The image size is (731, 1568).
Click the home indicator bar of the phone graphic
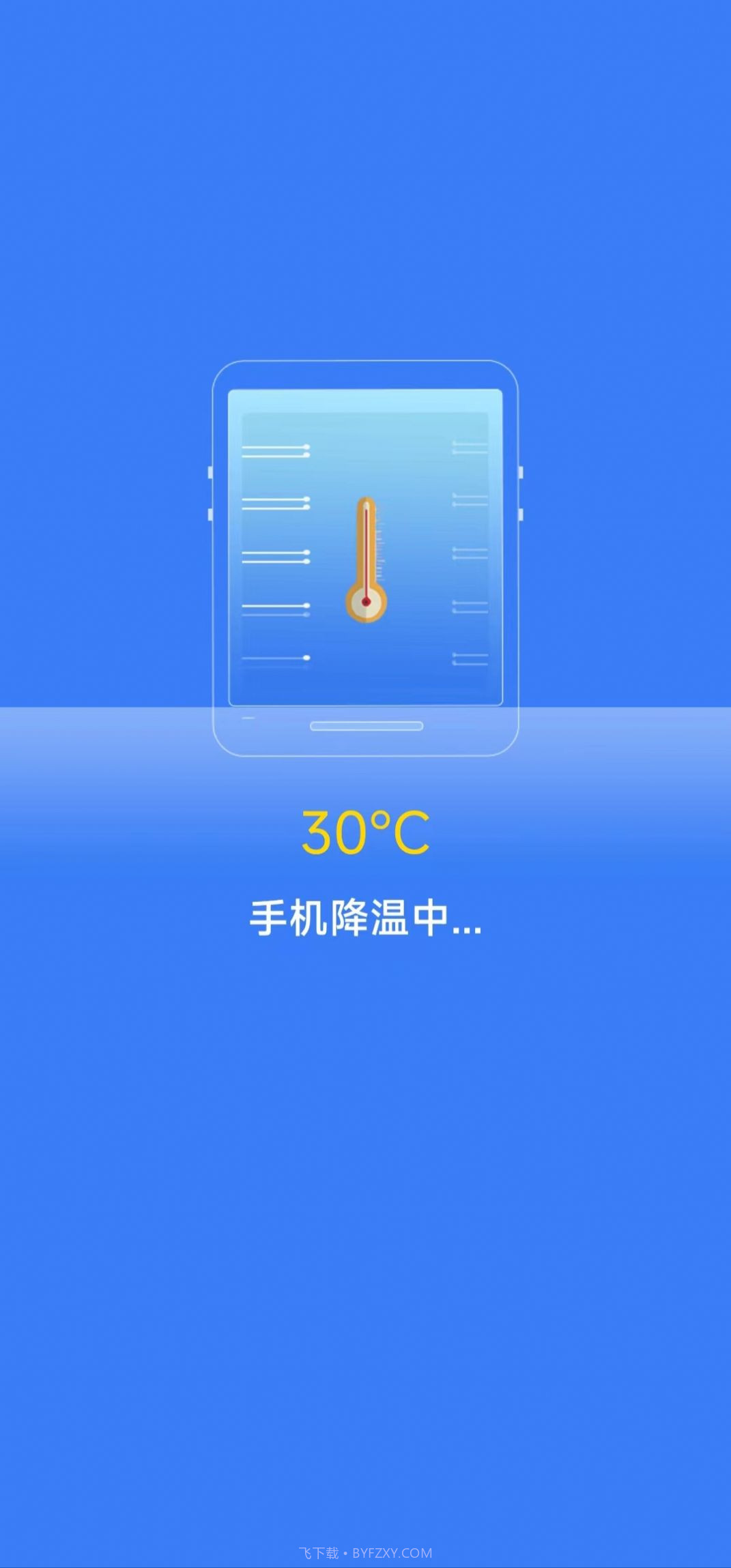[x=367, y=727]
